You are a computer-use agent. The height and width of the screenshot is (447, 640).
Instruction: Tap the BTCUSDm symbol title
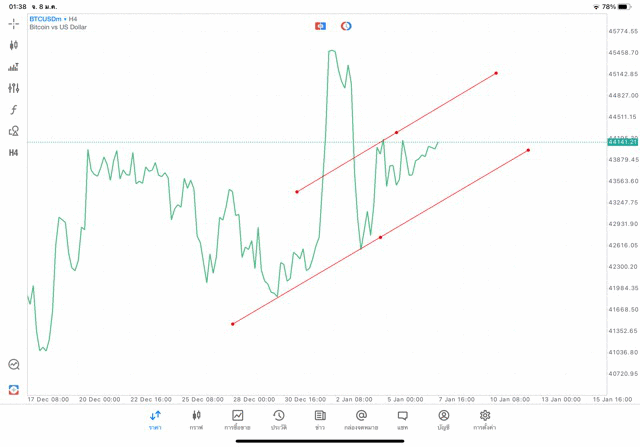48,19
